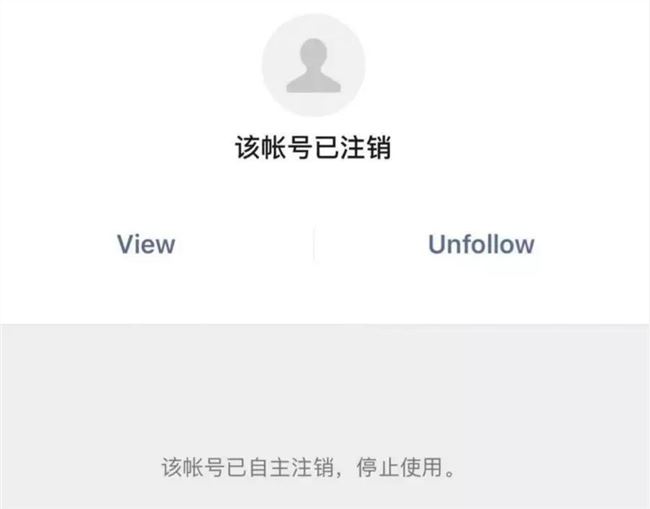Unfollow this deactivated account
The width and height of the screenshot is (650, 509).
[x=481, y=244]
